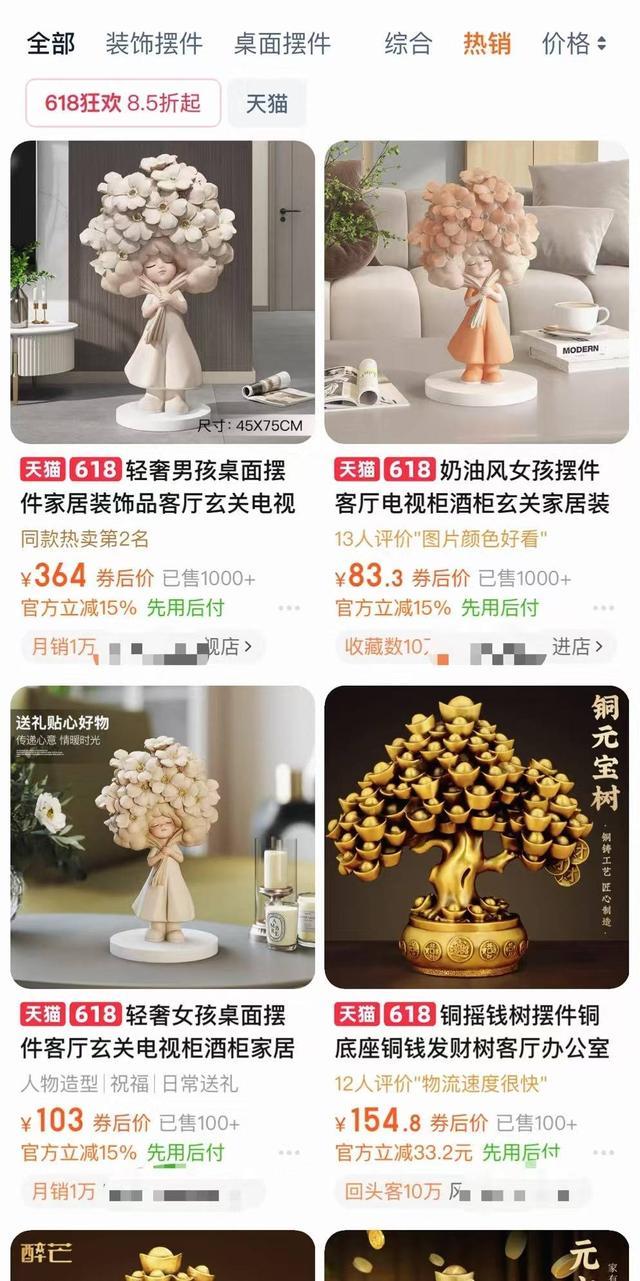Switch to the 桌面摆件 category tab
Viewport: 640px width, 1281px height.
tap(282, 44)
